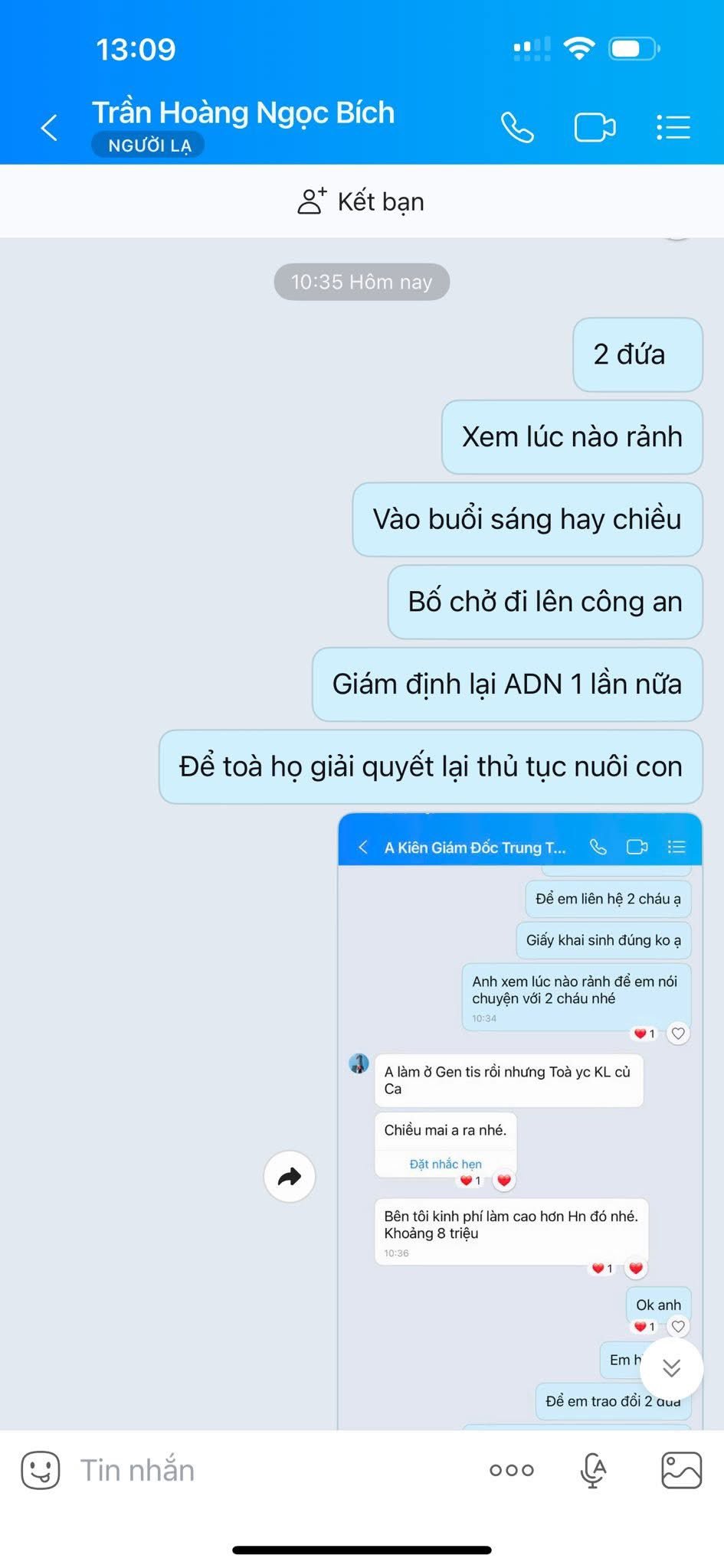724x1568 pixels.
Task: Forward the screenshot with share arrow
Action: (x=290, y=1177)
